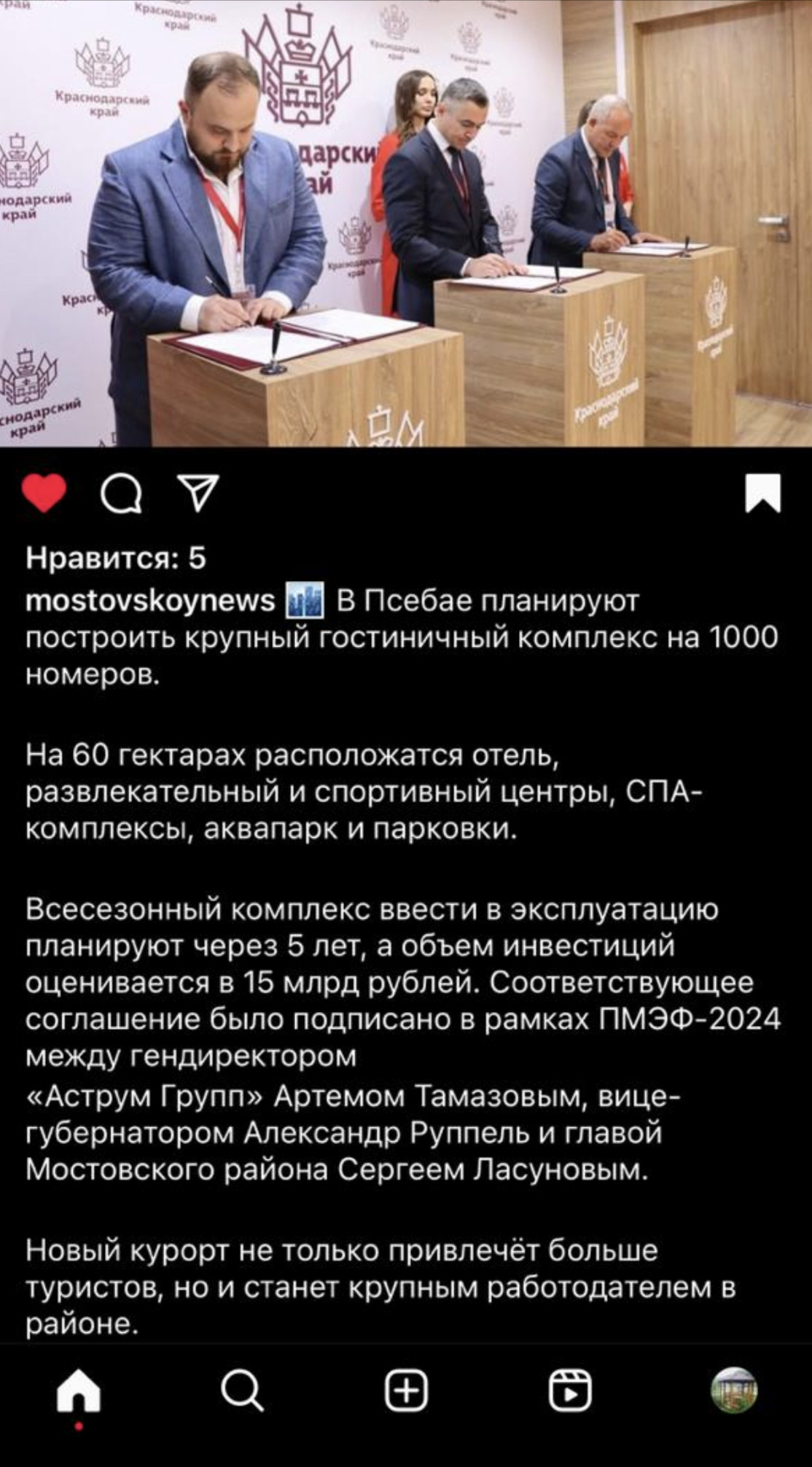Viewport: 812px width, 1467px height.
Task: Unlike the post via the red heart
Action: (44, 493)
